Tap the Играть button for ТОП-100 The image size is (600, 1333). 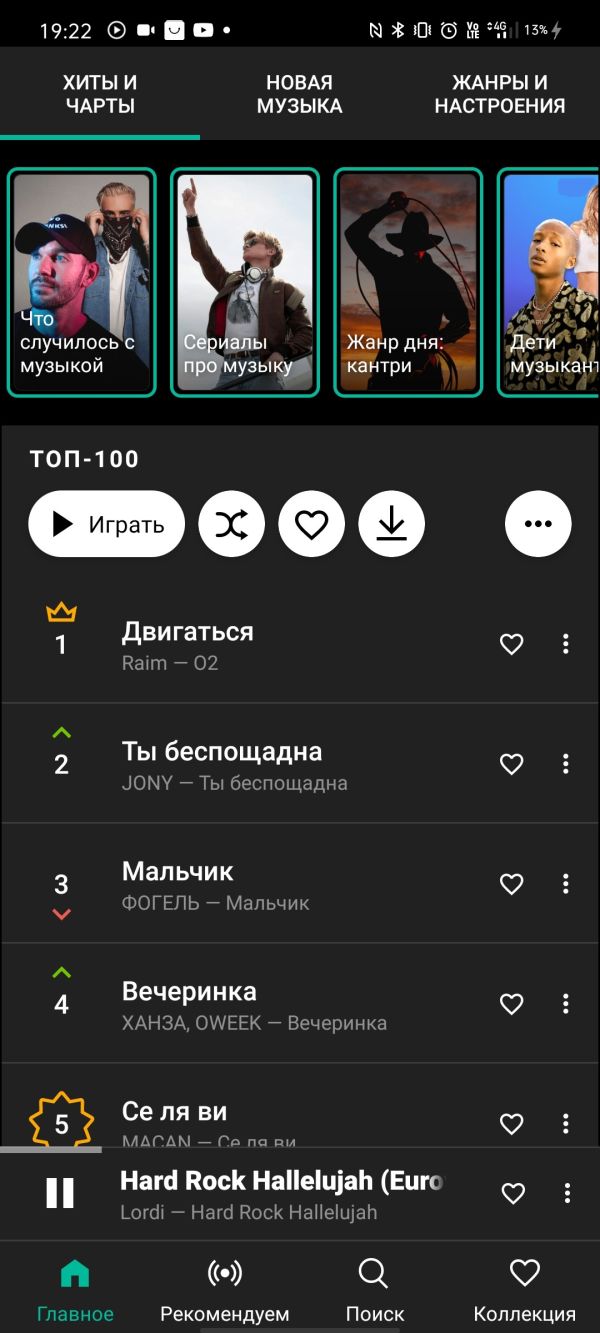pos(107,524)
